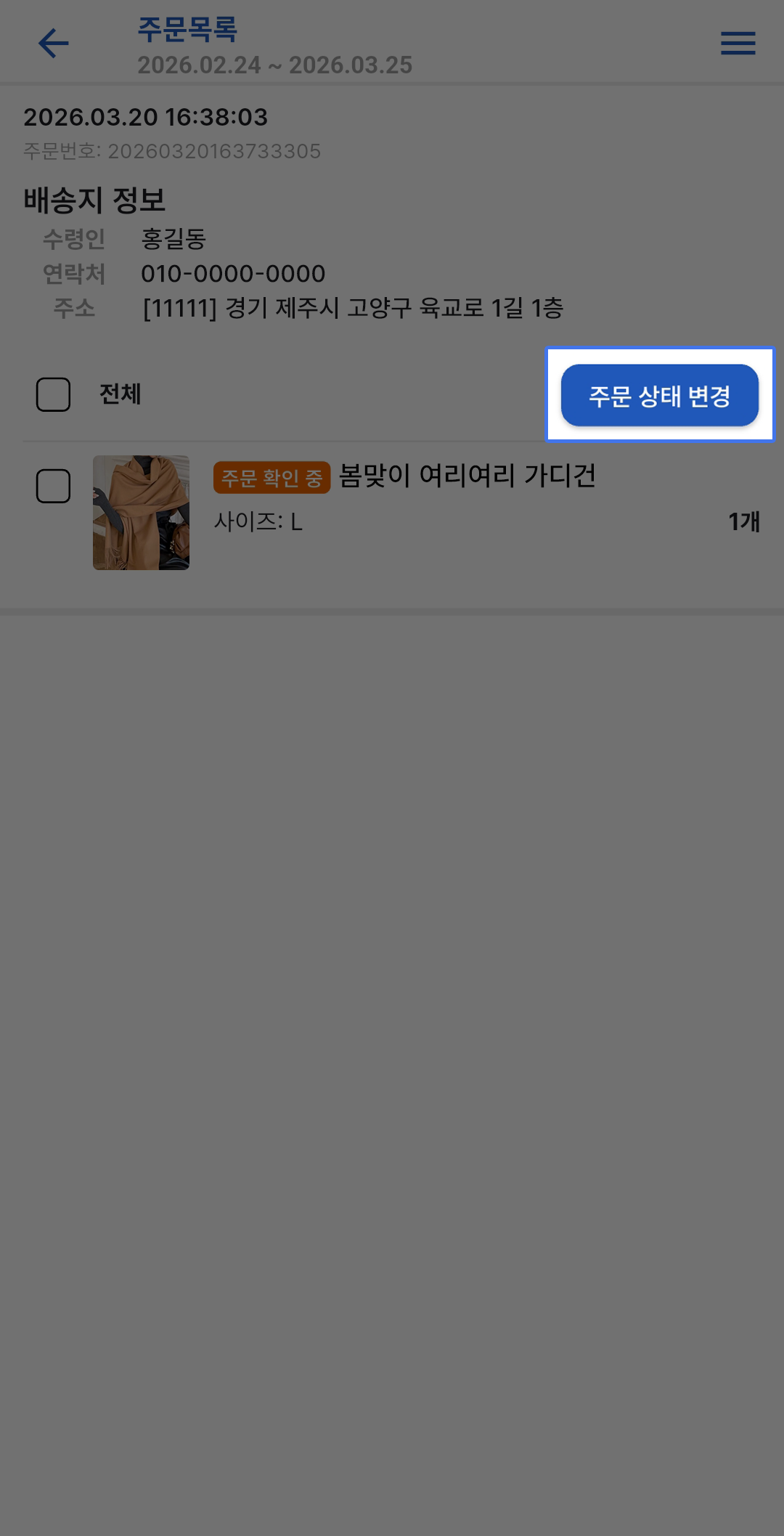Tap the 주문 상태 변경 button

tap(659, 395)
